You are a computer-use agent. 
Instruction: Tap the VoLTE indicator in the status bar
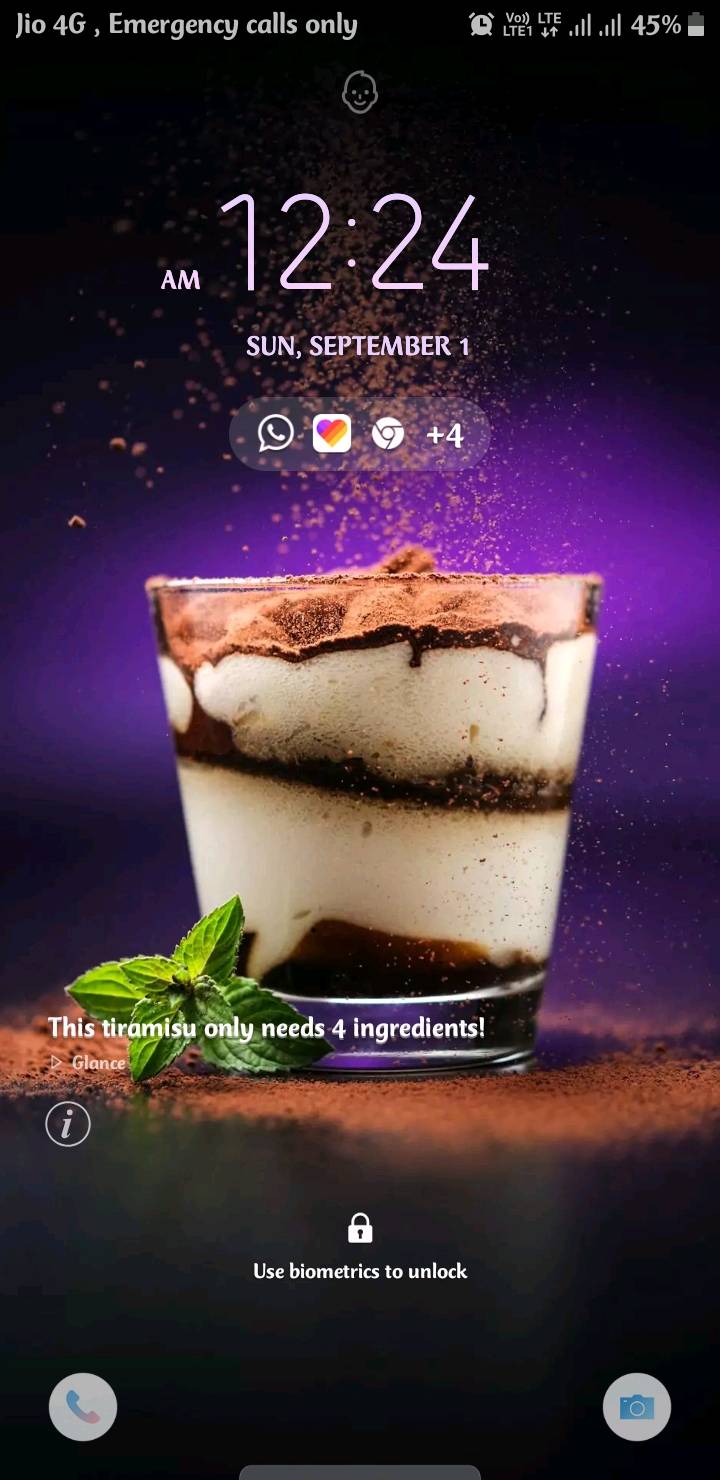point(516,23)
